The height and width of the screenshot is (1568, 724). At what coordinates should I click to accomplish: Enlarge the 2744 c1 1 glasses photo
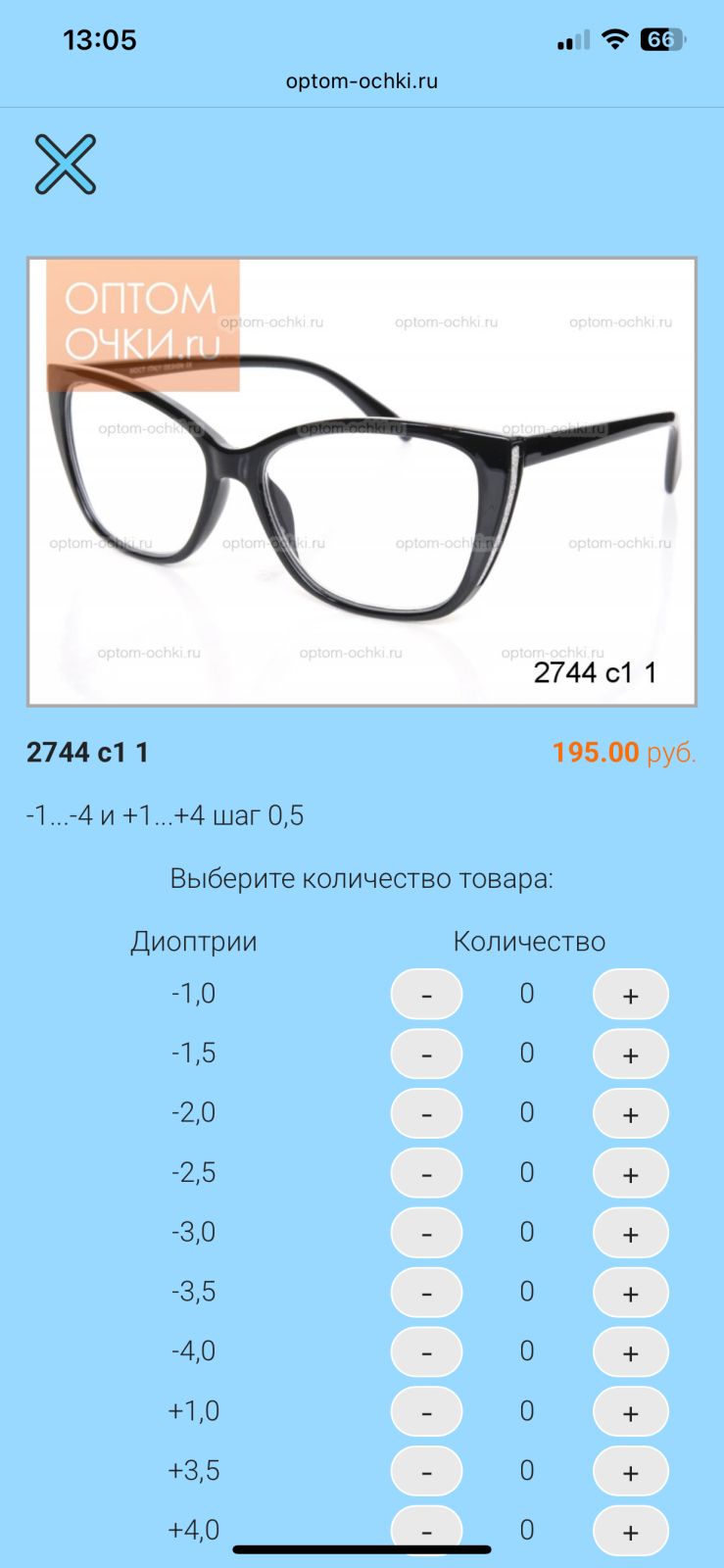(362, 481)
